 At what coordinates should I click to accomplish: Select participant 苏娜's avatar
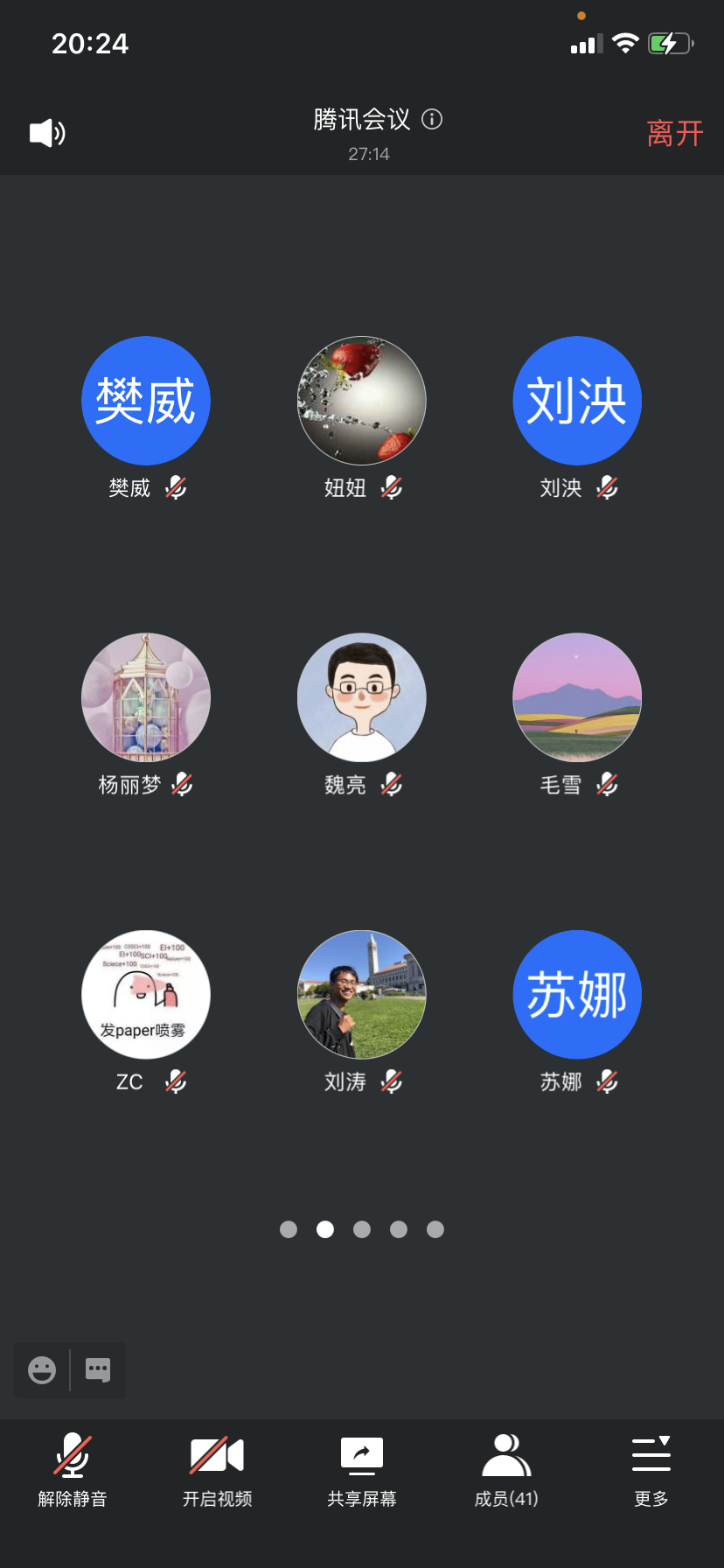[x=577, y=994]
